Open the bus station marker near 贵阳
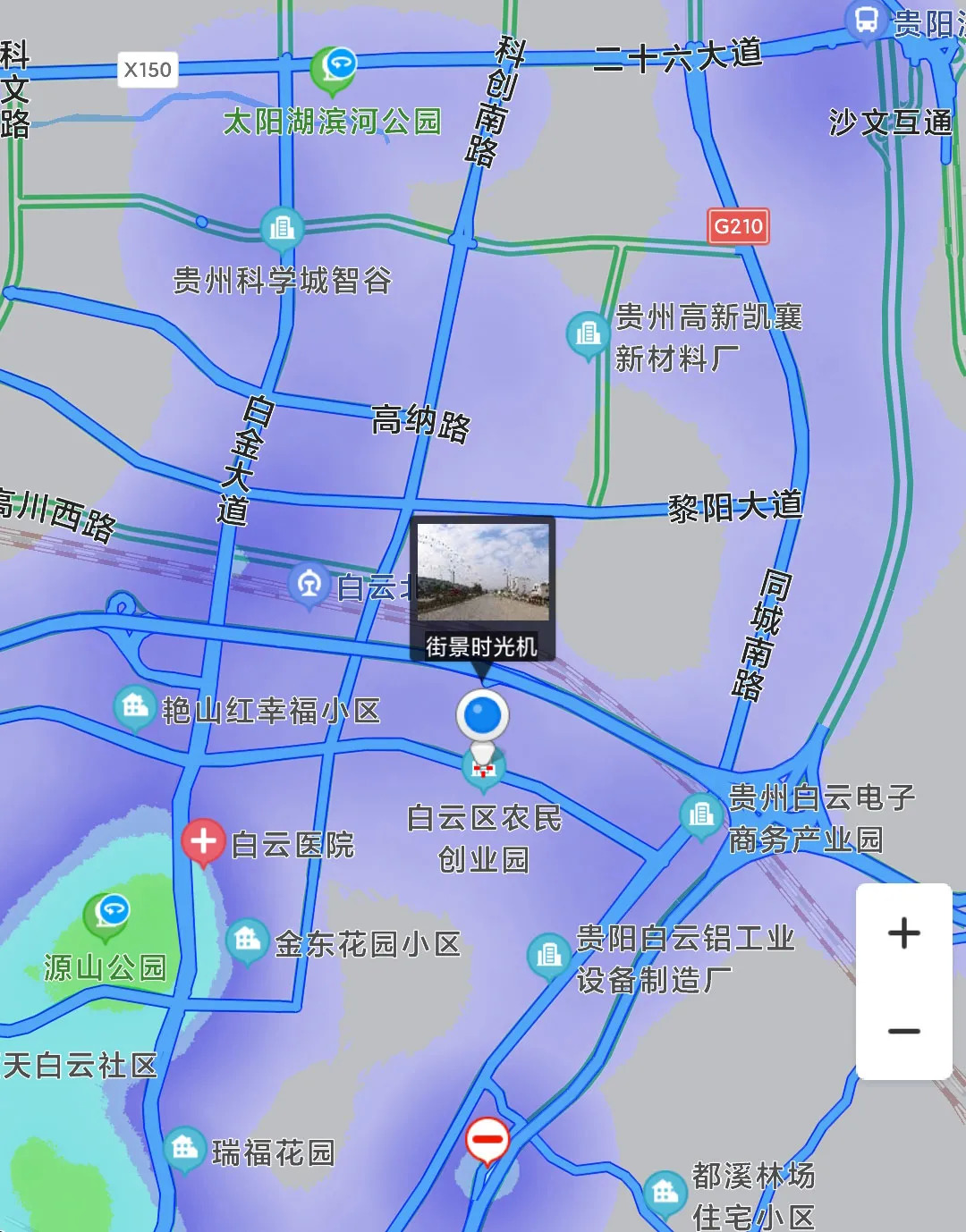The height and width of the screenshot is (1232, 966). point(866,20)
